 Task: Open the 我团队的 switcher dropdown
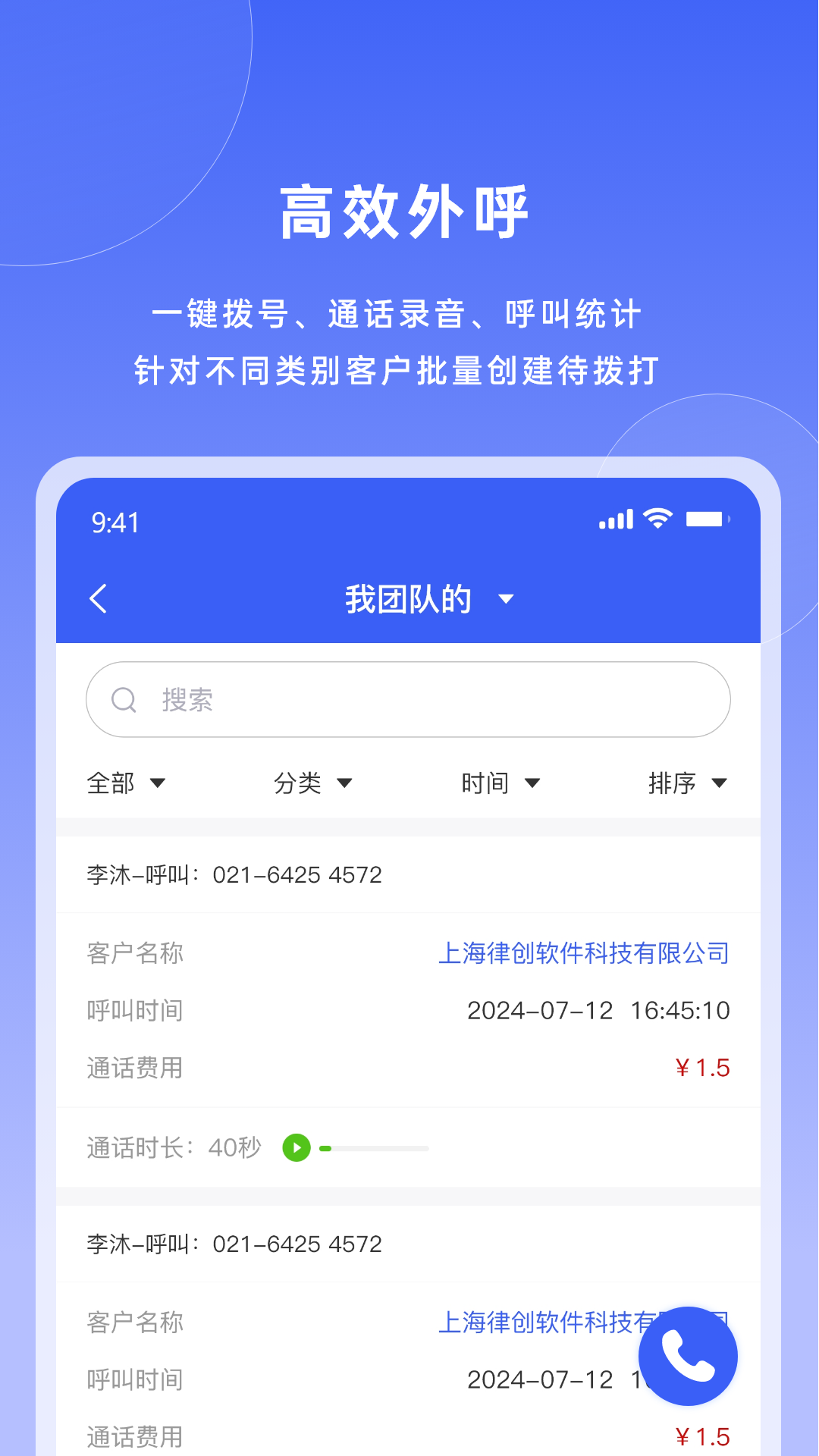[x=429, y=598]
